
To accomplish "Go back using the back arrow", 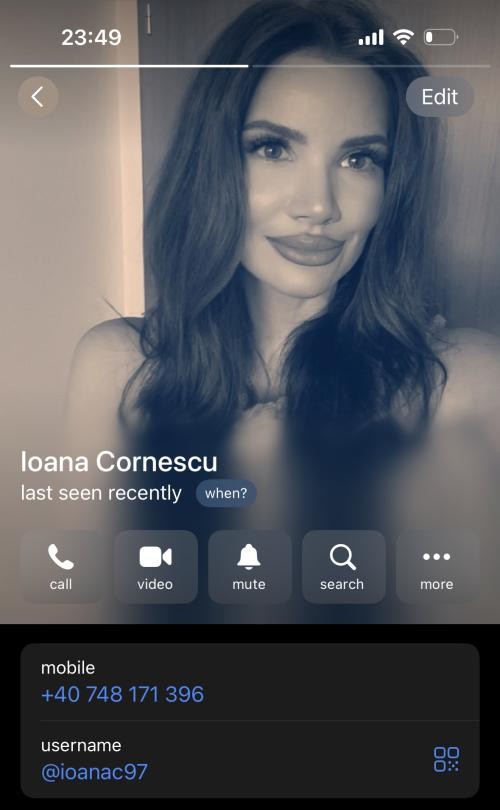I will (x=38, y=97).
